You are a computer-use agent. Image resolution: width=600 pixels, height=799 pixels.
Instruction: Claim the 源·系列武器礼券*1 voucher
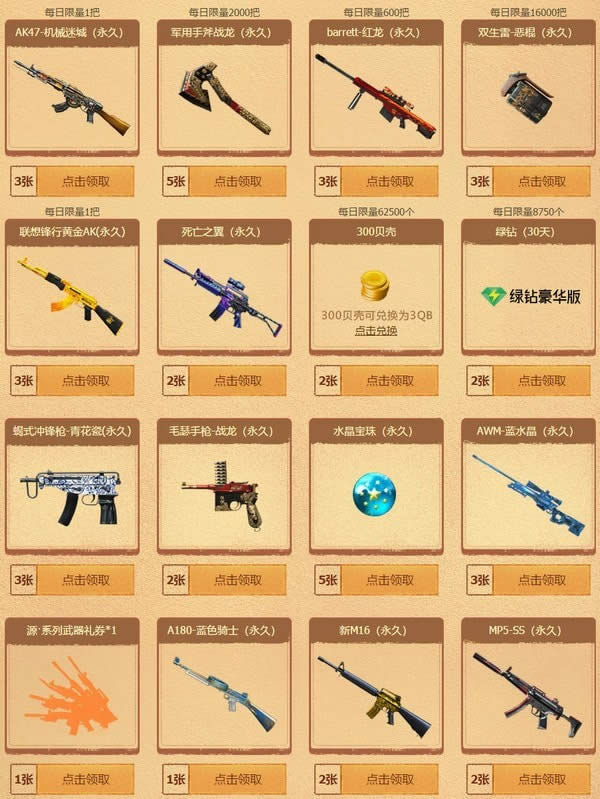(85, 778)
